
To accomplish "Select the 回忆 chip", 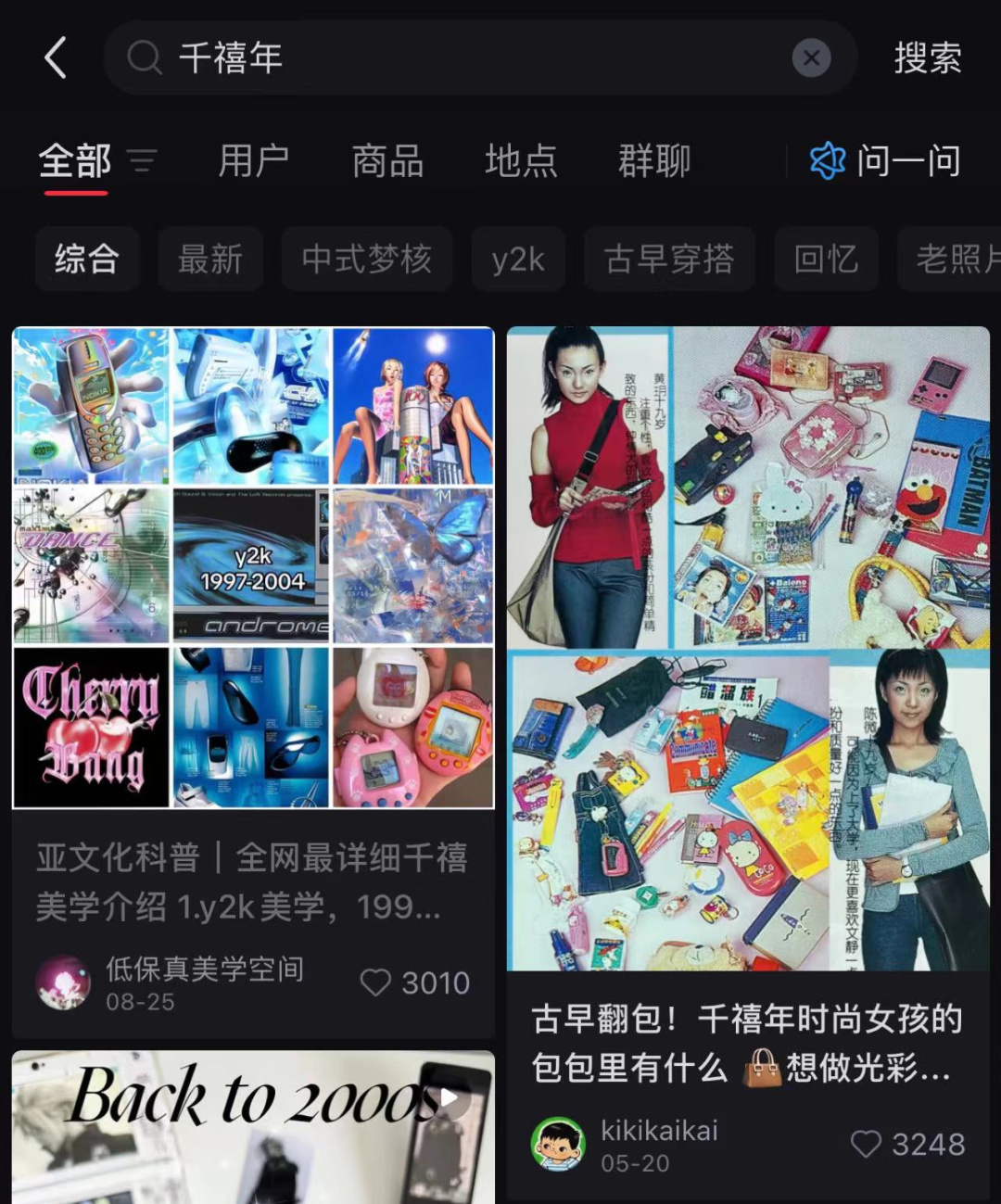I will (x=826, y=259).
